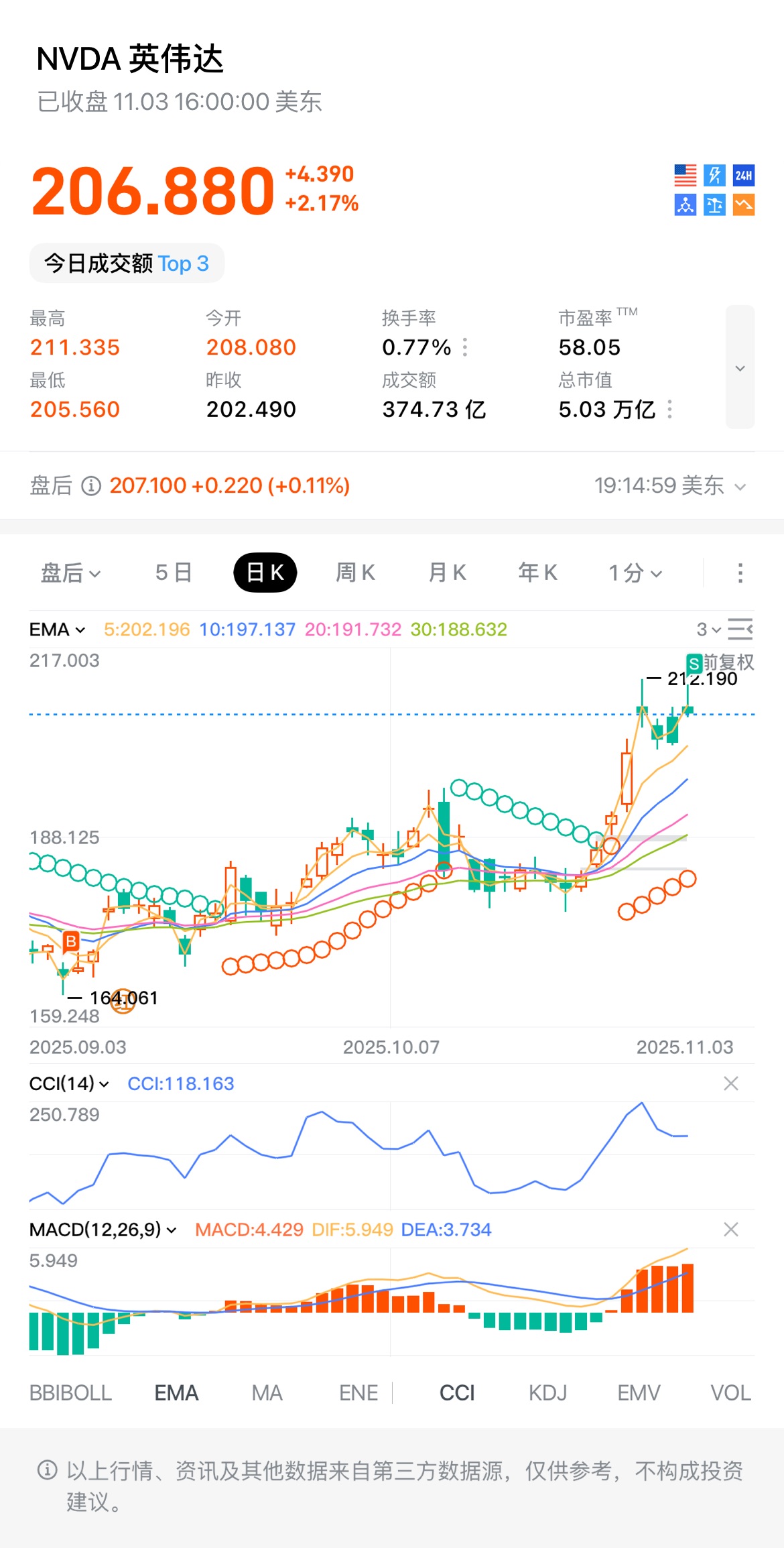Select the VOL volume indicator
Screen dimensions: 784x1548
point(730,1393)
